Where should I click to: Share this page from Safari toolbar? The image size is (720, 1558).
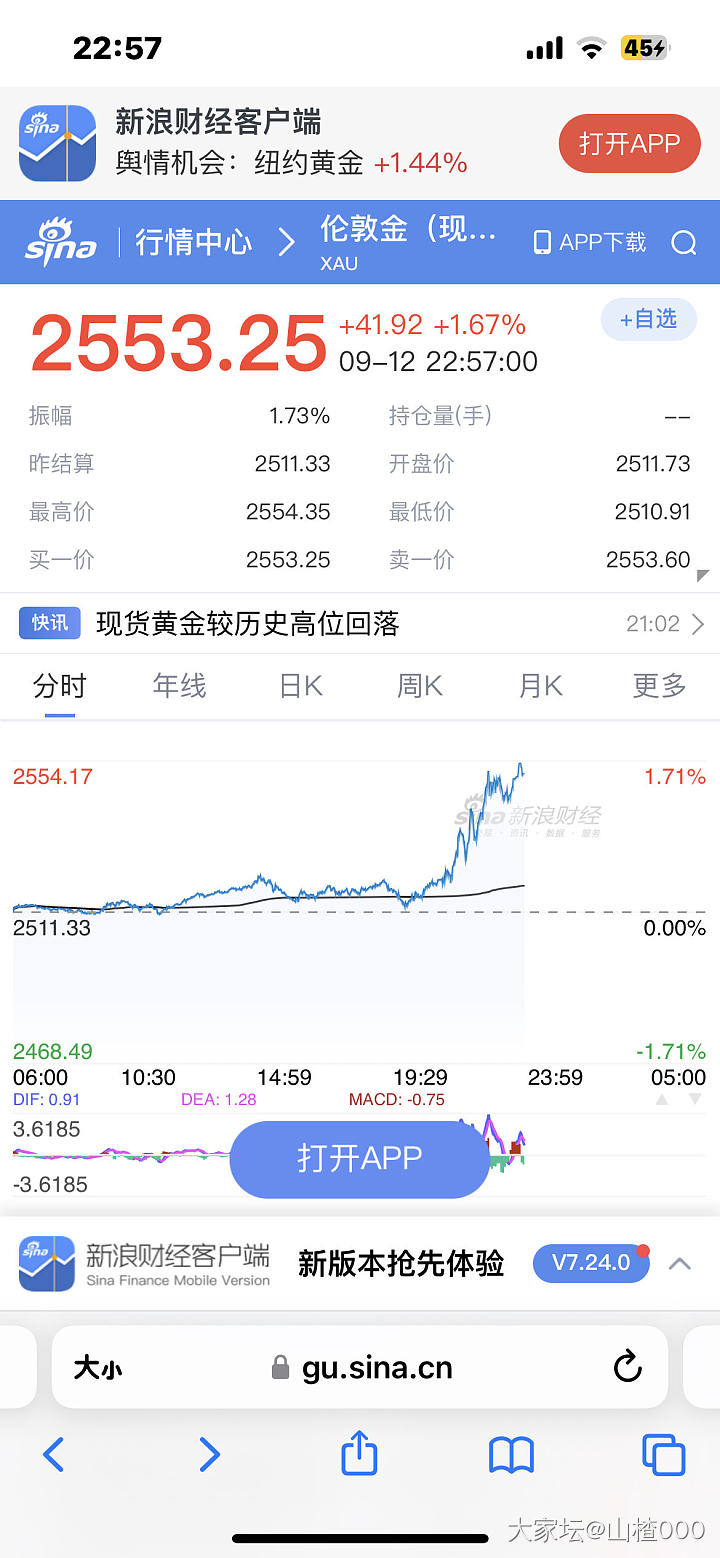[359, 1453]
